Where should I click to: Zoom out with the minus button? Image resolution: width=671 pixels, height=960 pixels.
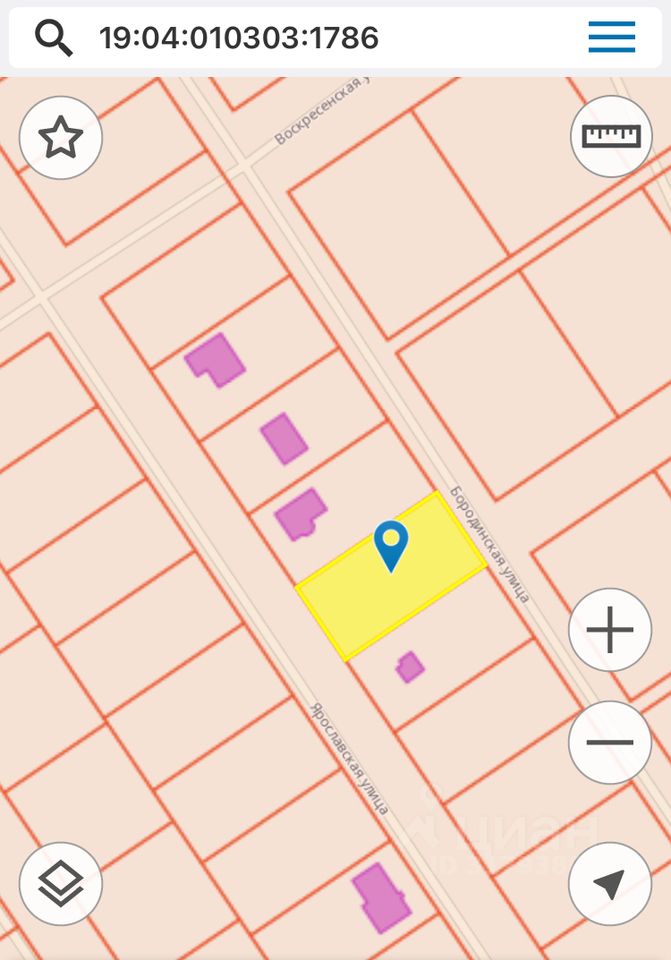click(610, 742)
